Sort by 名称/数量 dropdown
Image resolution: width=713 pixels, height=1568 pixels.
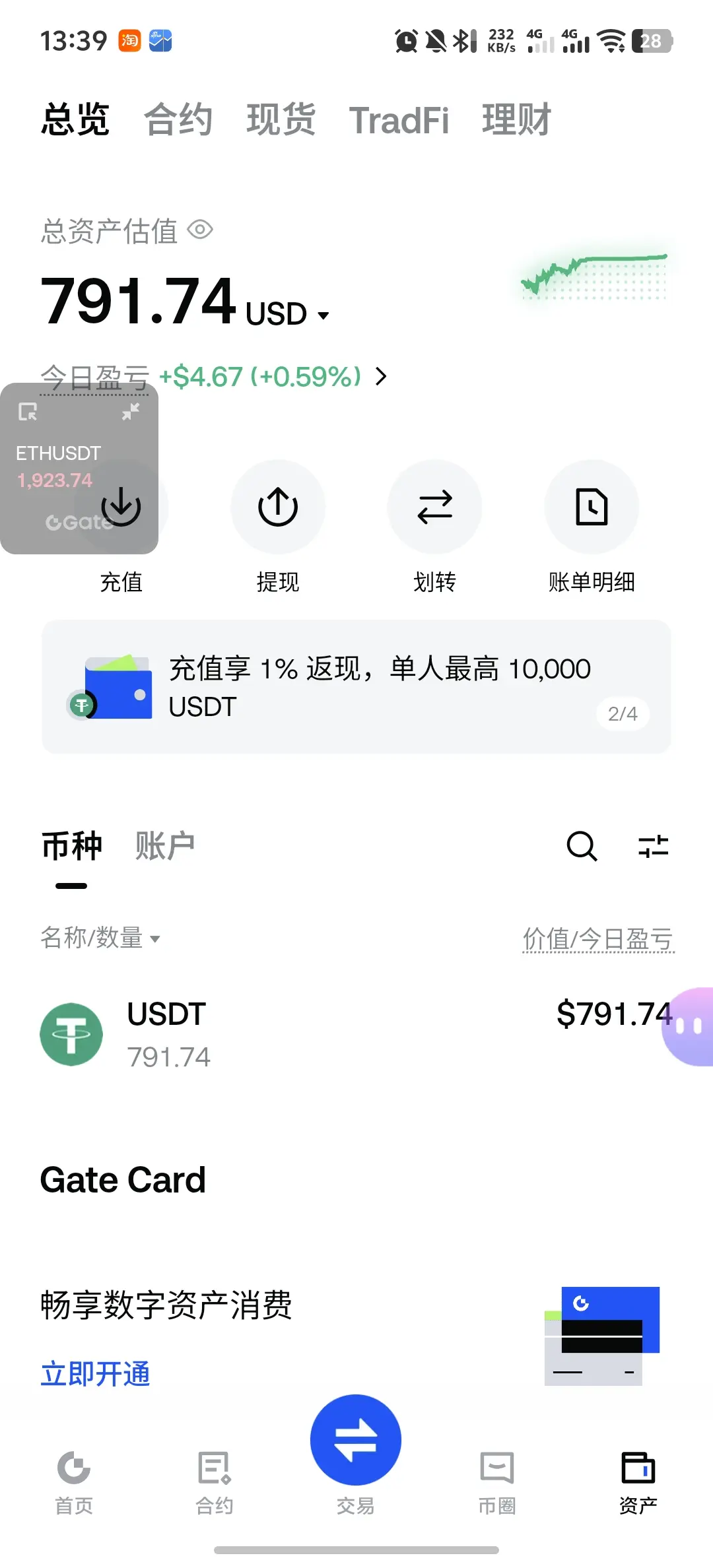click(100, 938)
